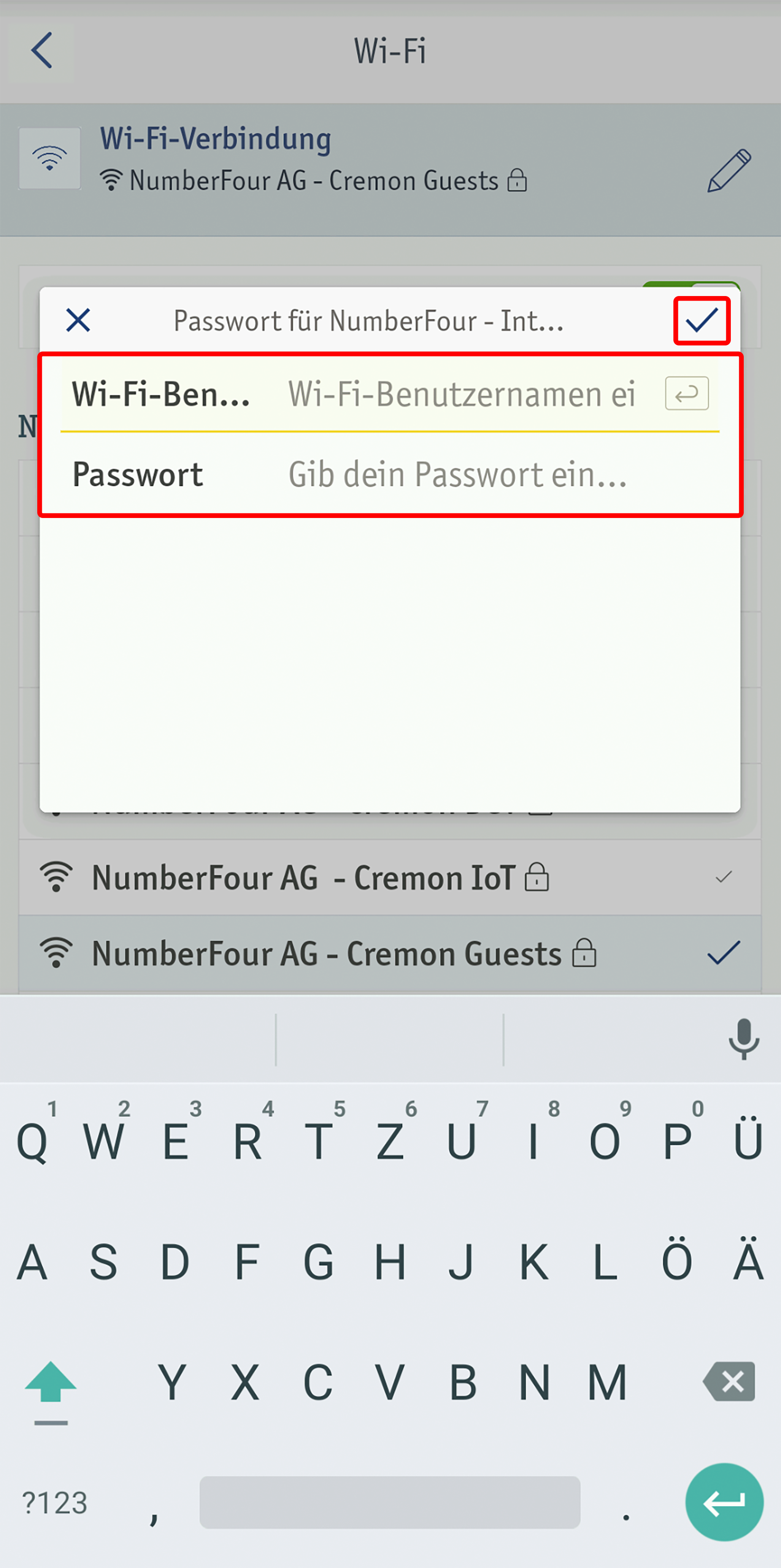Go back from Wi-Fi screen
The image size is (781, 1568).
coord(41,51)
